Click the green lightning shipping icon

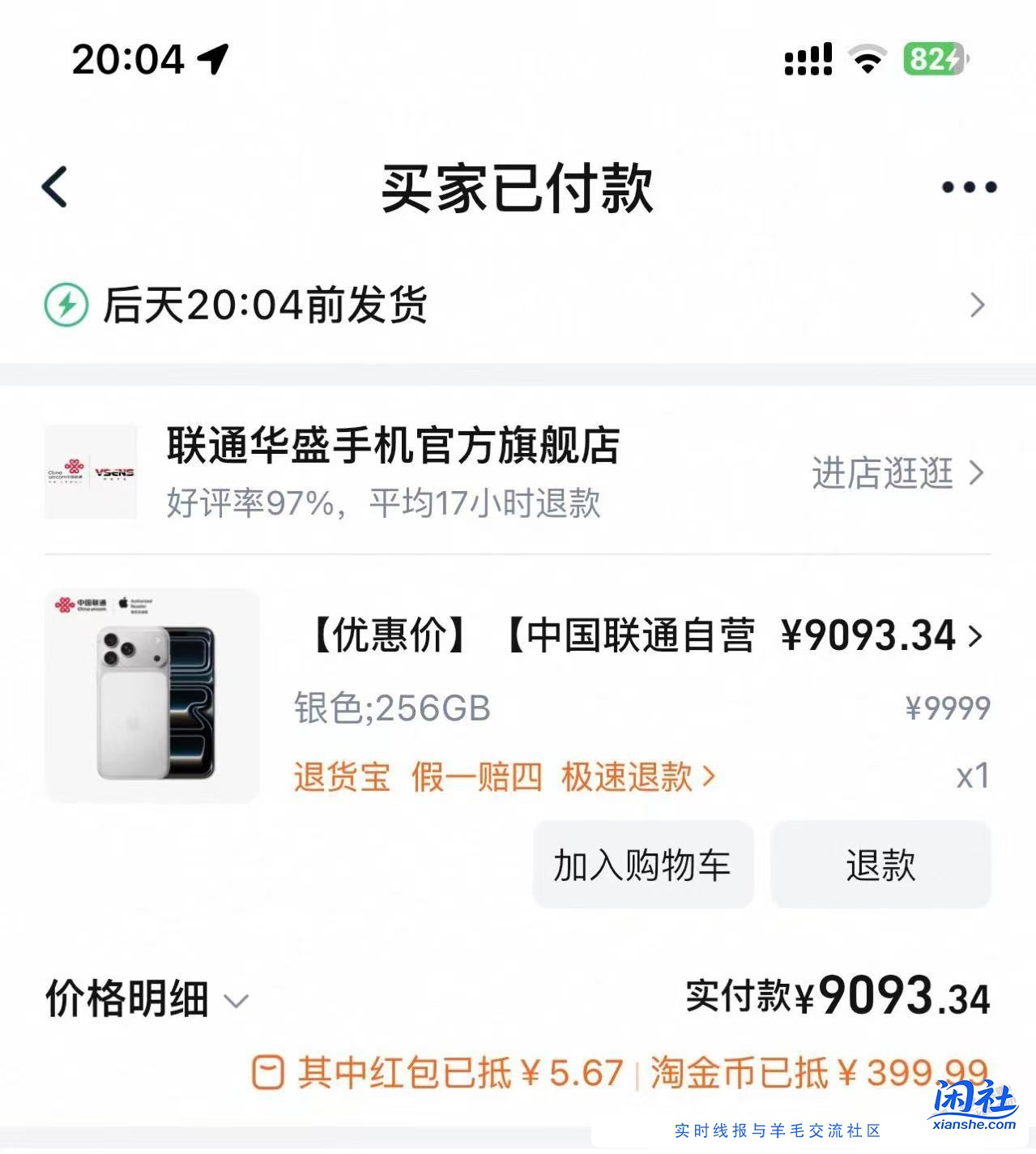point(65,306)
